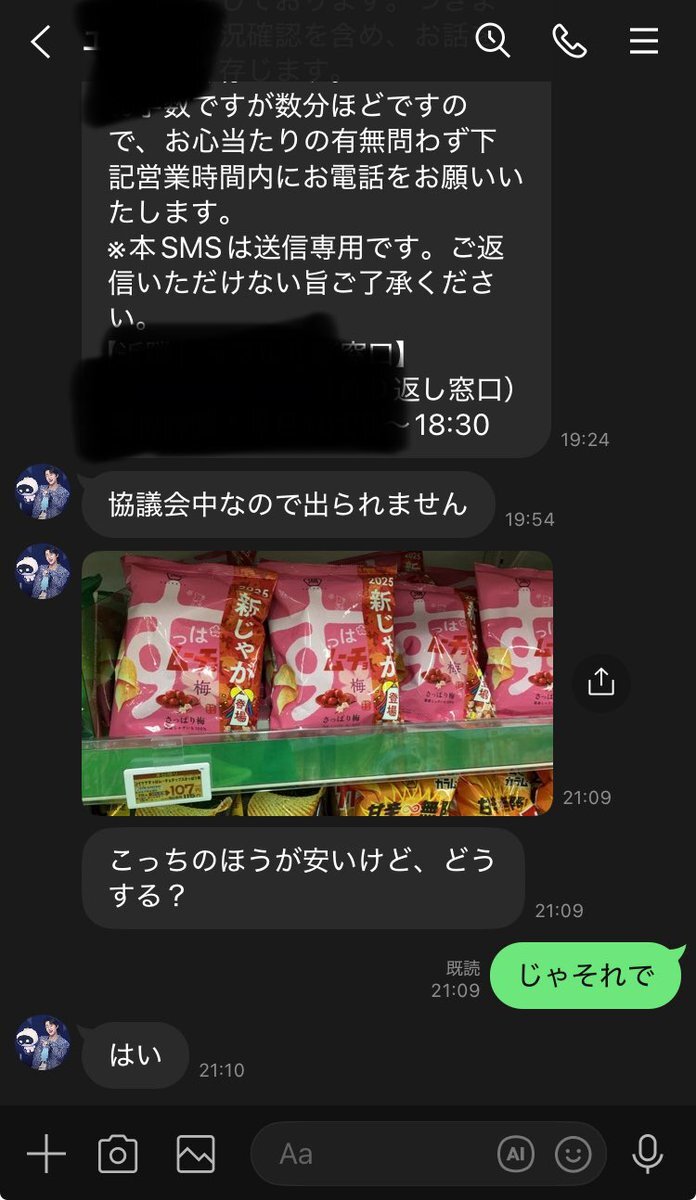Open the plus attachment menu
The image size is (696, 1200).
click(x=45, y=1154)
